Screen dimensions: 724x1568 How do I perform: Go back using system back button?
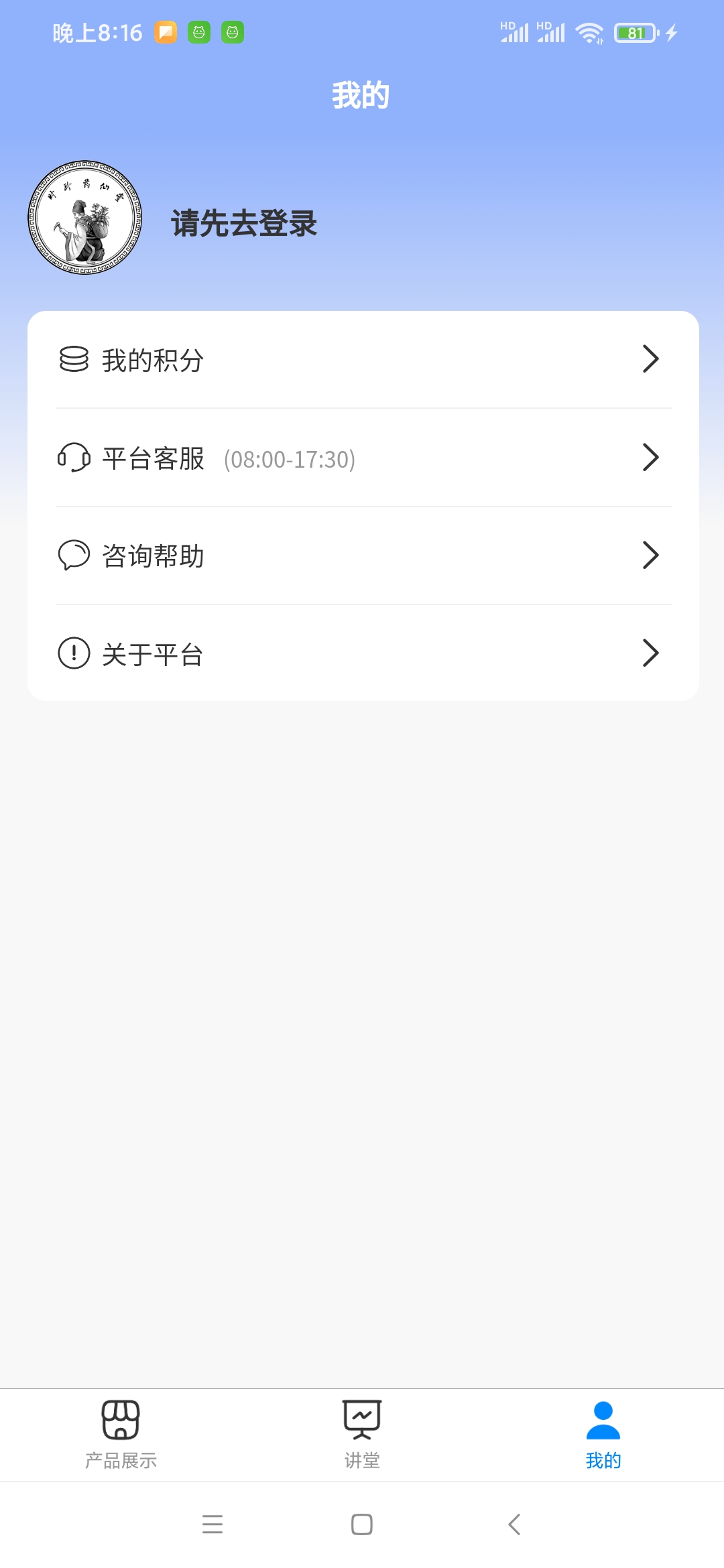pyautogui.click(x=514, y=1524)
